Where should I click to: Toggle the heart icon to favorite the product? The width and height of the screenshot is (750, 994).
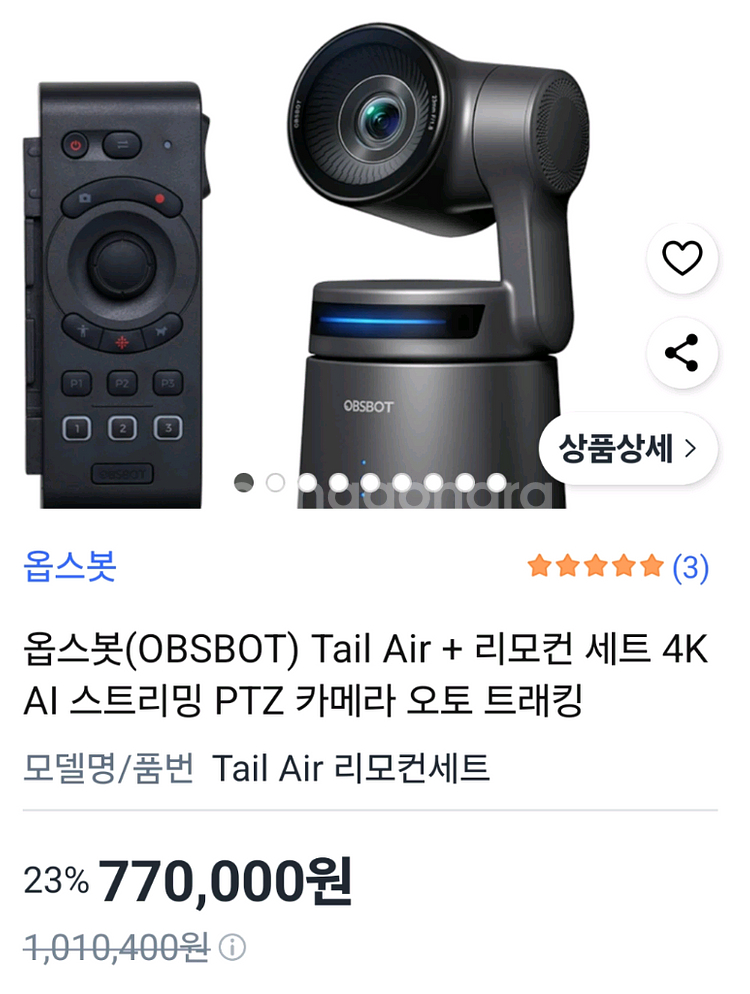pos(682,258)
